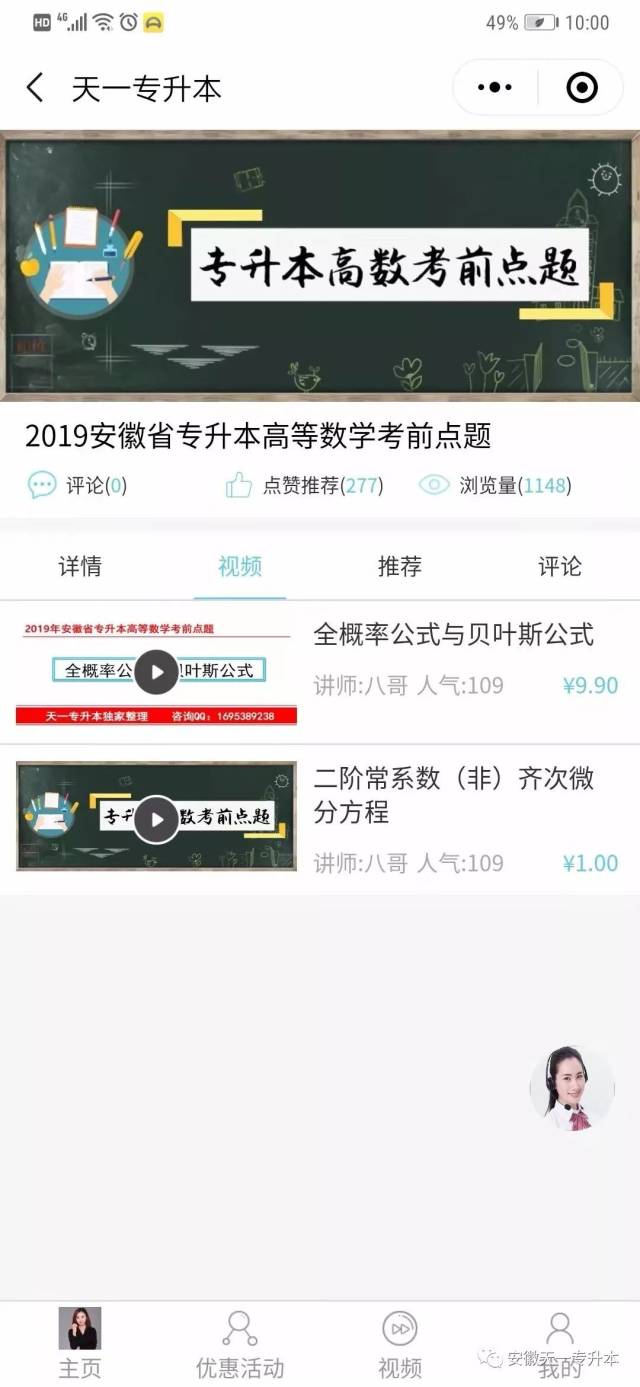Play the 全概率公式与贝叶斯公式 video
640x1387 pixels.
click(x=156, y=672)
